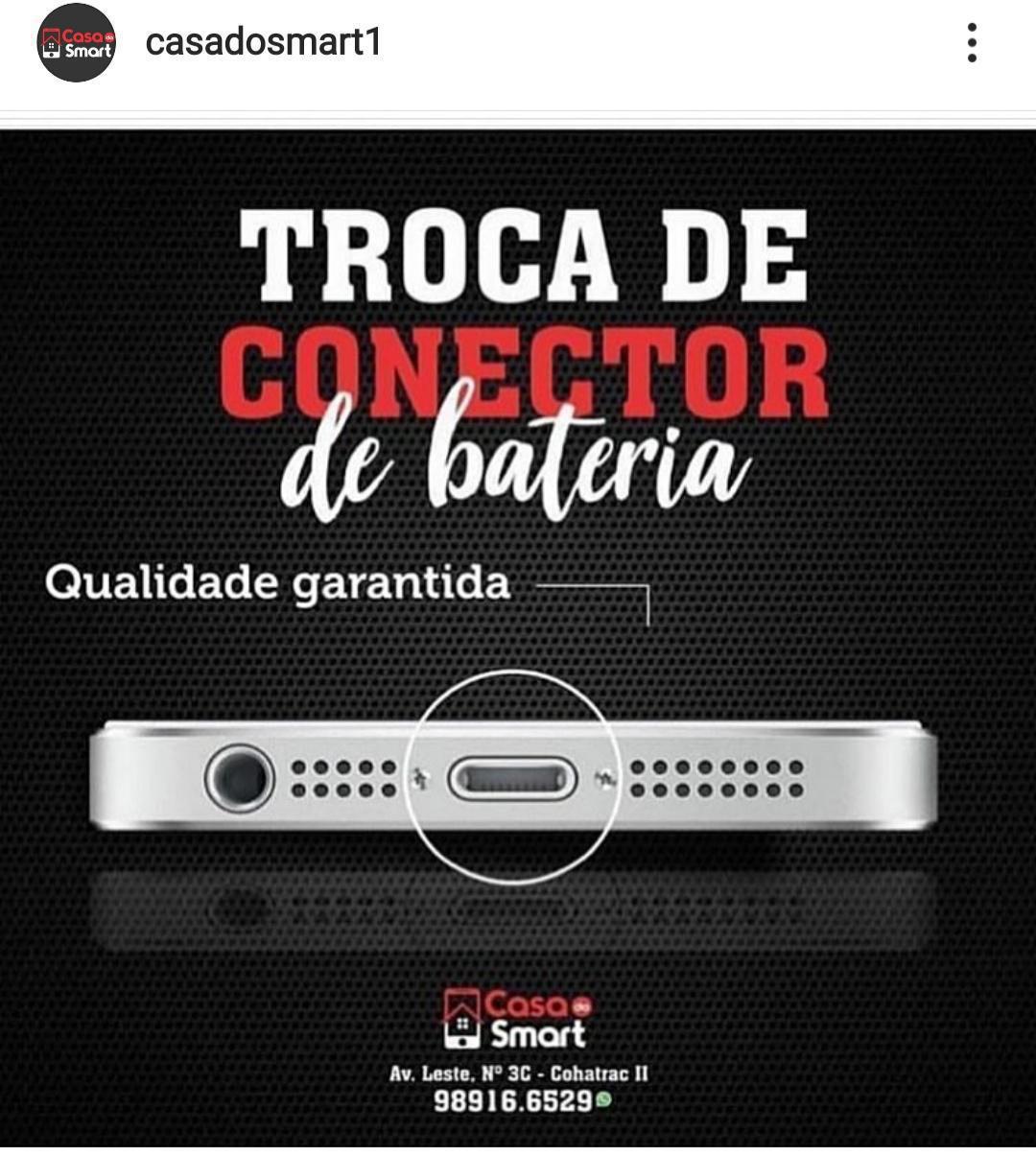Open the battery connector post image
Screen dimensions: 1036x1156
coord(518,638)
